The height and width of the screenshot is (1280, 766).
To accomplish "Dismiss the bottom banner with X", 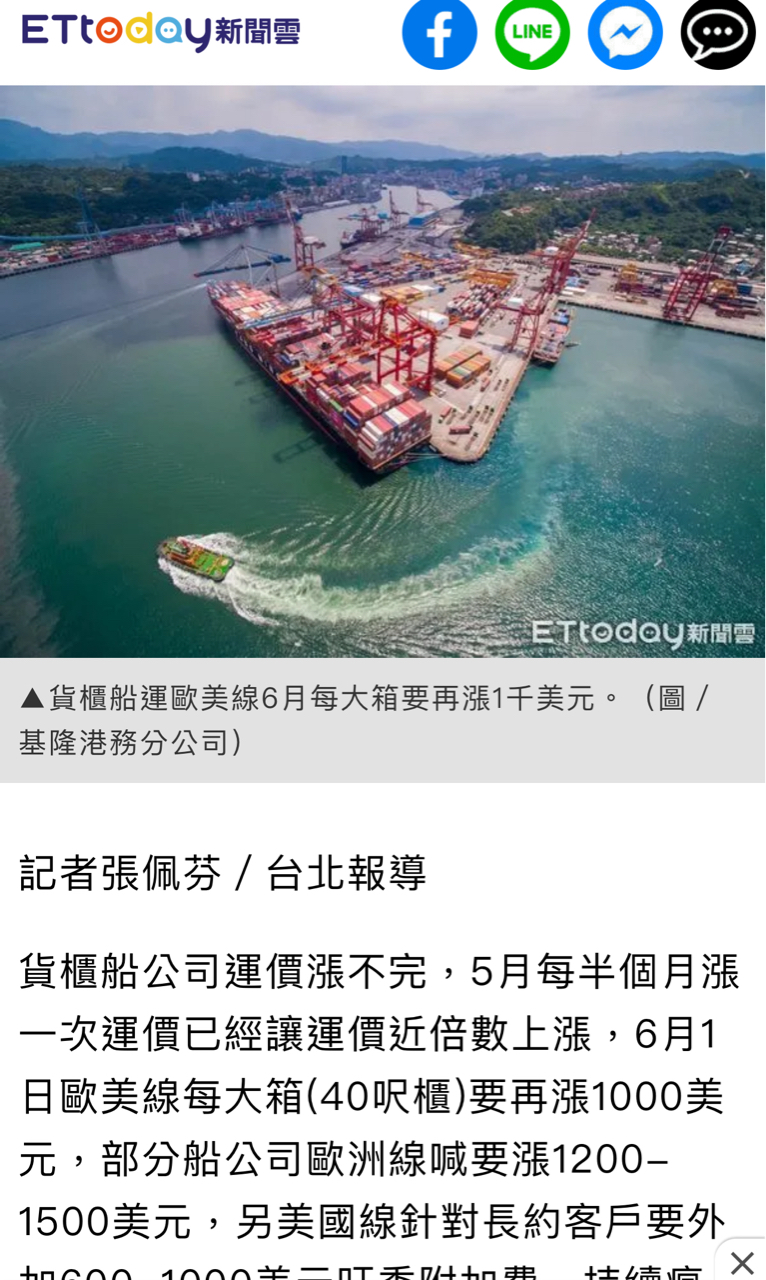I will (x=742, y=1262).
